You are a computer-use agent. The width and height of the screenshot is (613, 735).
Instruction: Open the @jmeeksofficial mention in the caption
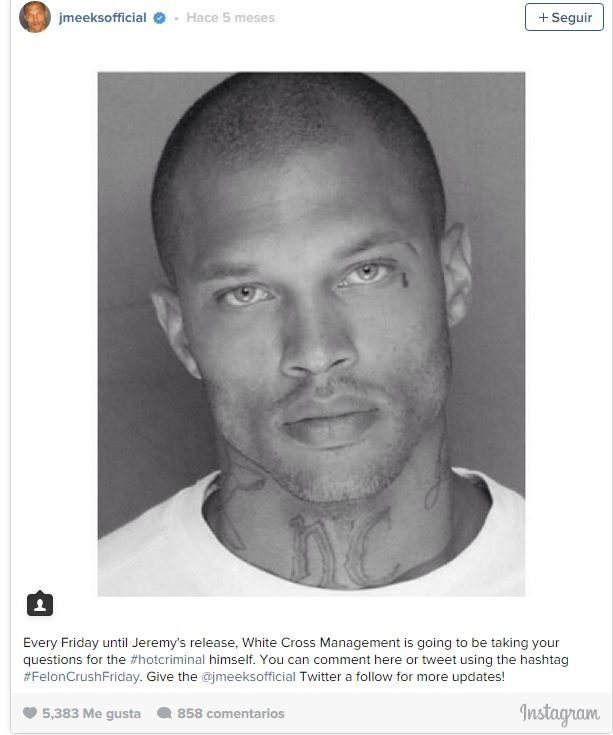click(x=248, y=676)
